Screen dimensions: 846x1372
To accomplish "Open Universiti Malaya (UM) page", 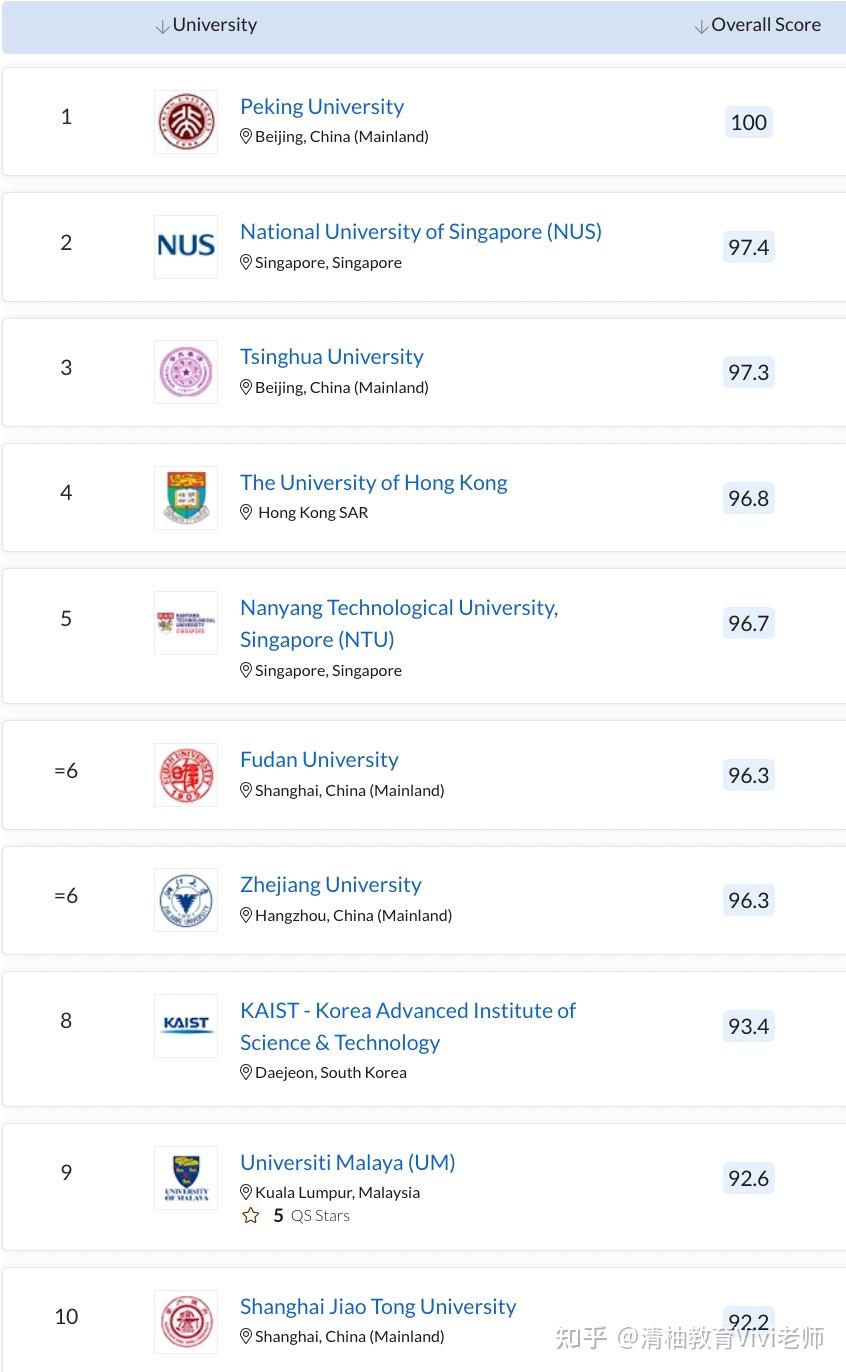I will 348,1162.
